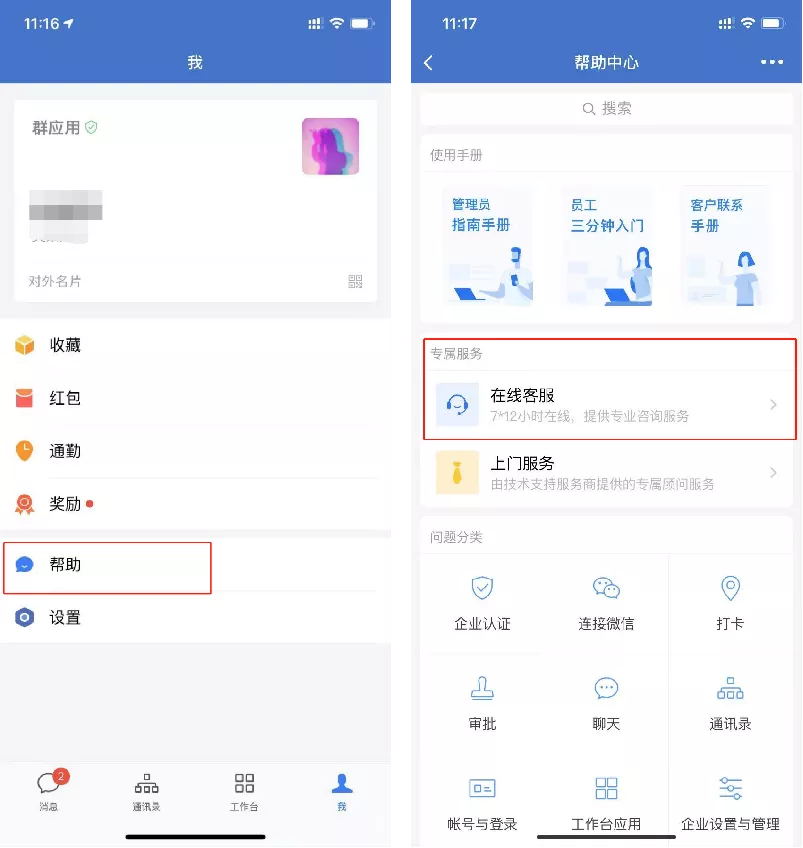
Task: Select the 连接微信 category
Action: coord(606,603)
